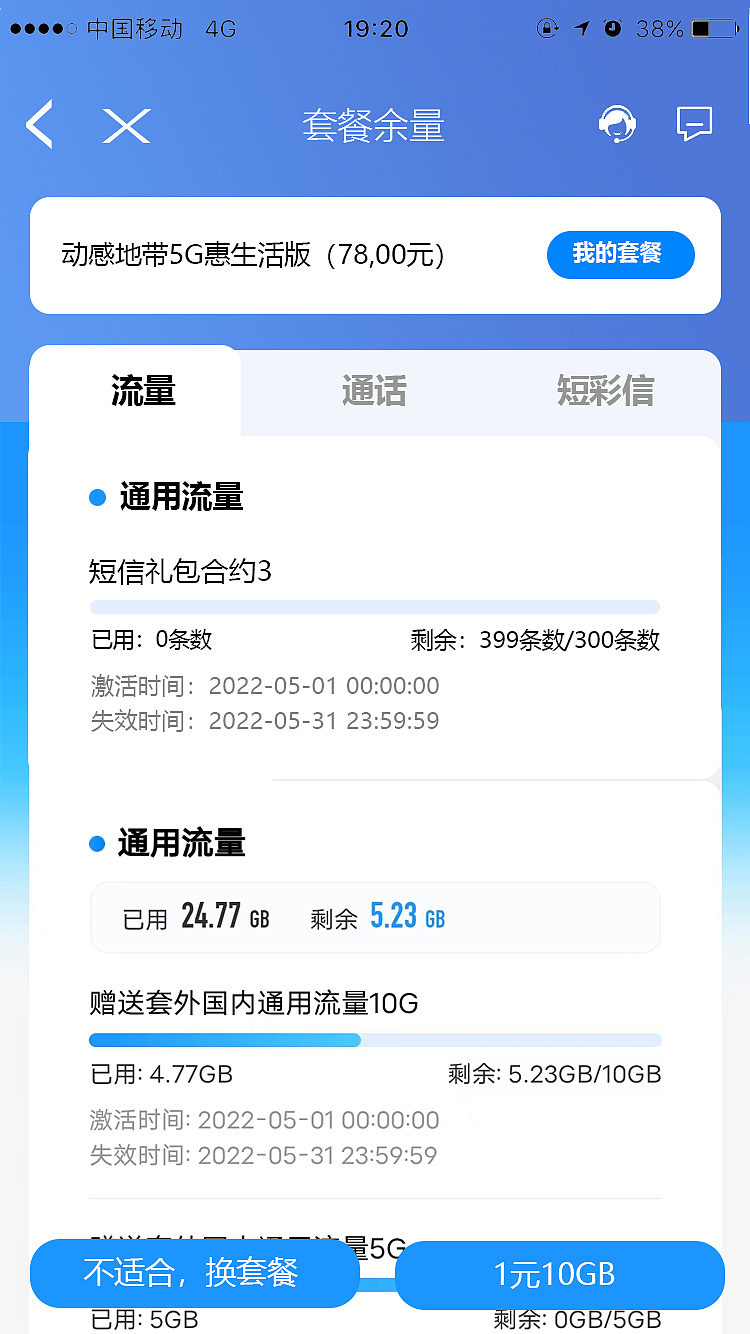Tap the 赠送套外国内通用流量10G usage bar
750x1334 pixels.
point(375,1040)
